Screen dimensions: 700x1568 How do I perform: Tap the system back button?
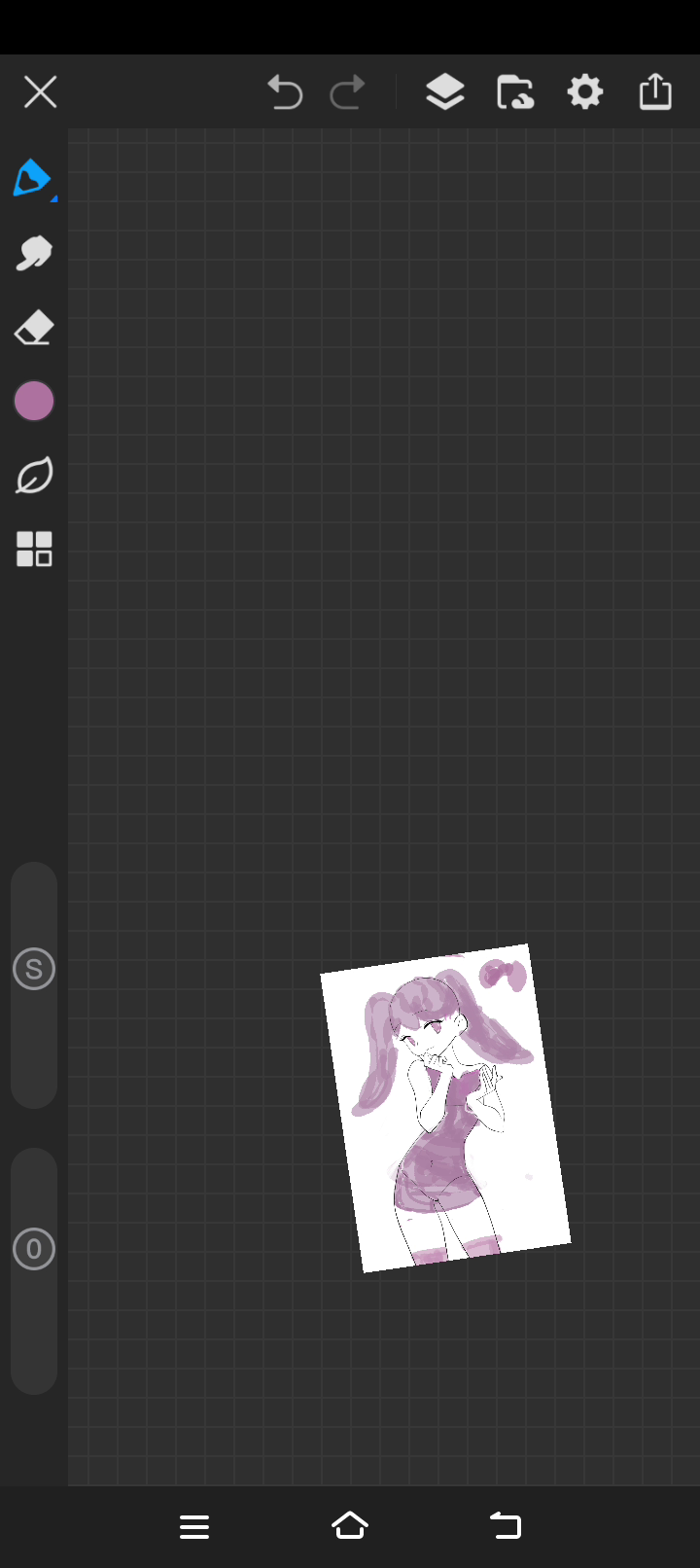506,1525
